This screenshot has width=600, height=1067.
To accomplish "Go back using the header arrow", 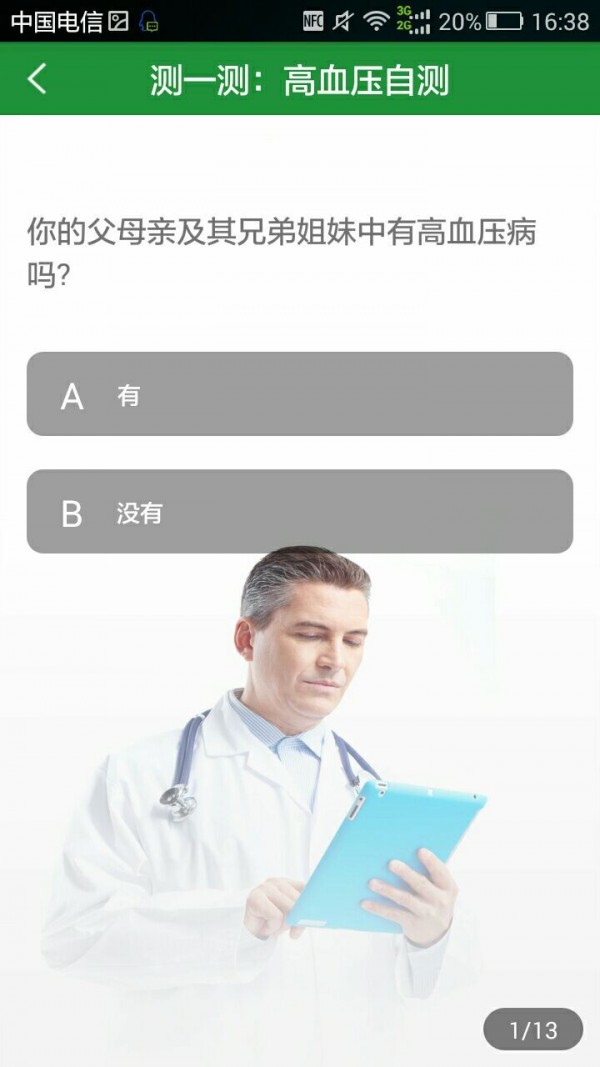I will point(37,79).
